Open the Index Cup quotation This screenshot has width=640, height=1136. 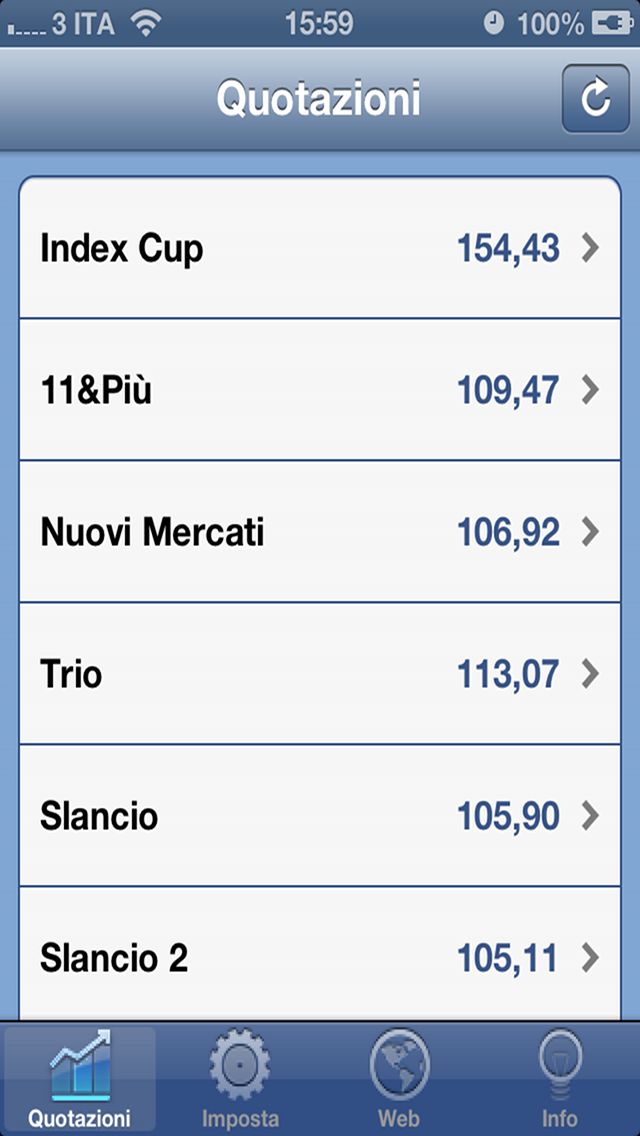click(320, 248)
